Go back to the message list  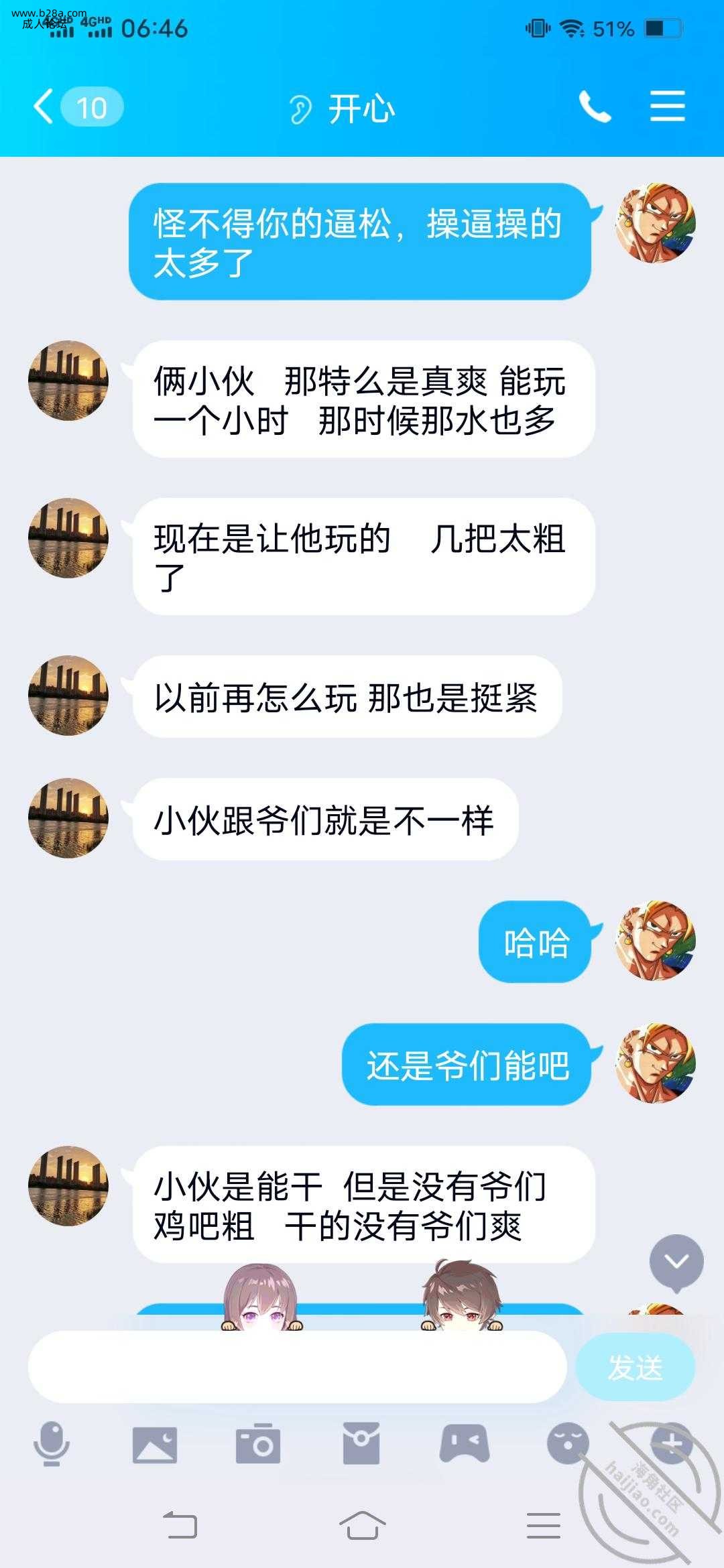click(x=44, y=107)
